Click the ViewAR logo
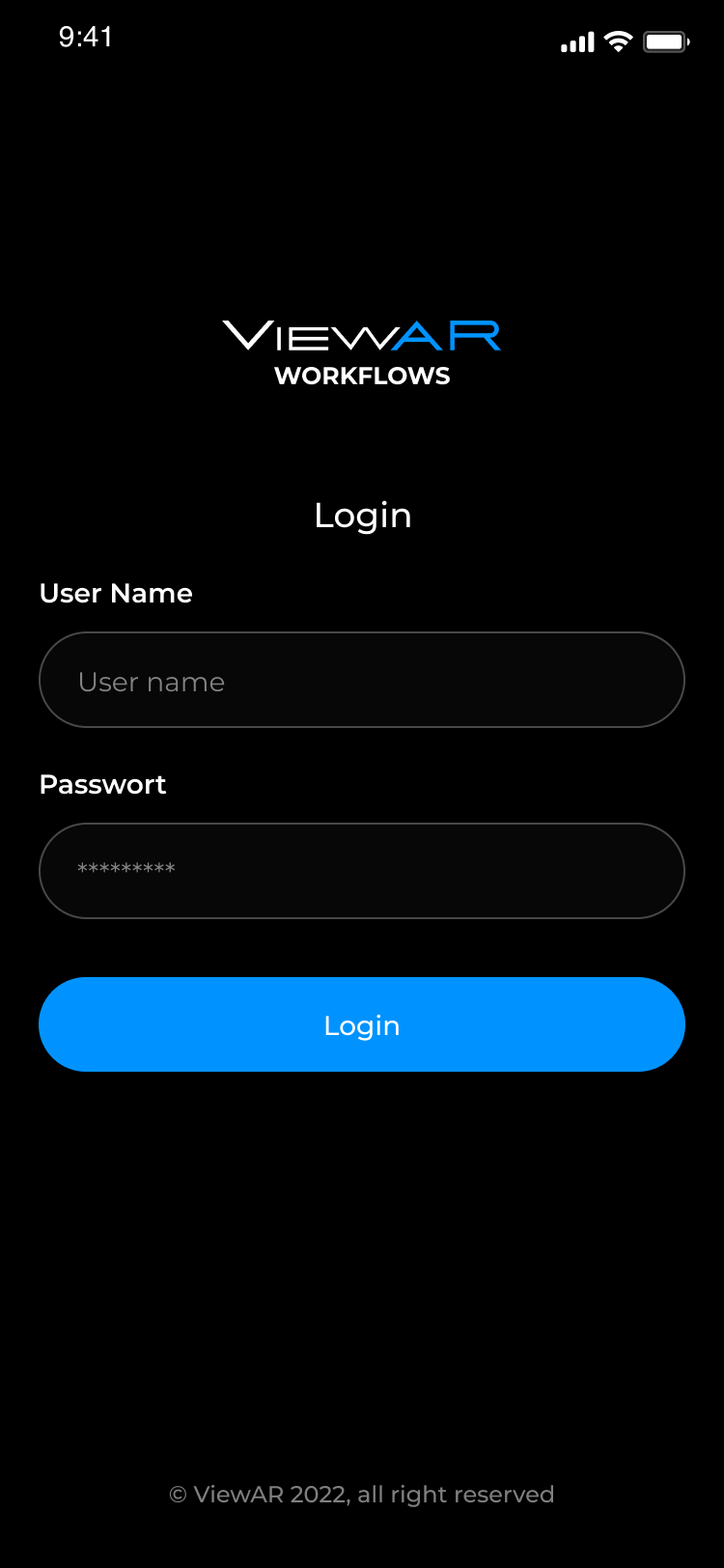This screenshot has height=1568, width=724. click(362, 336)
